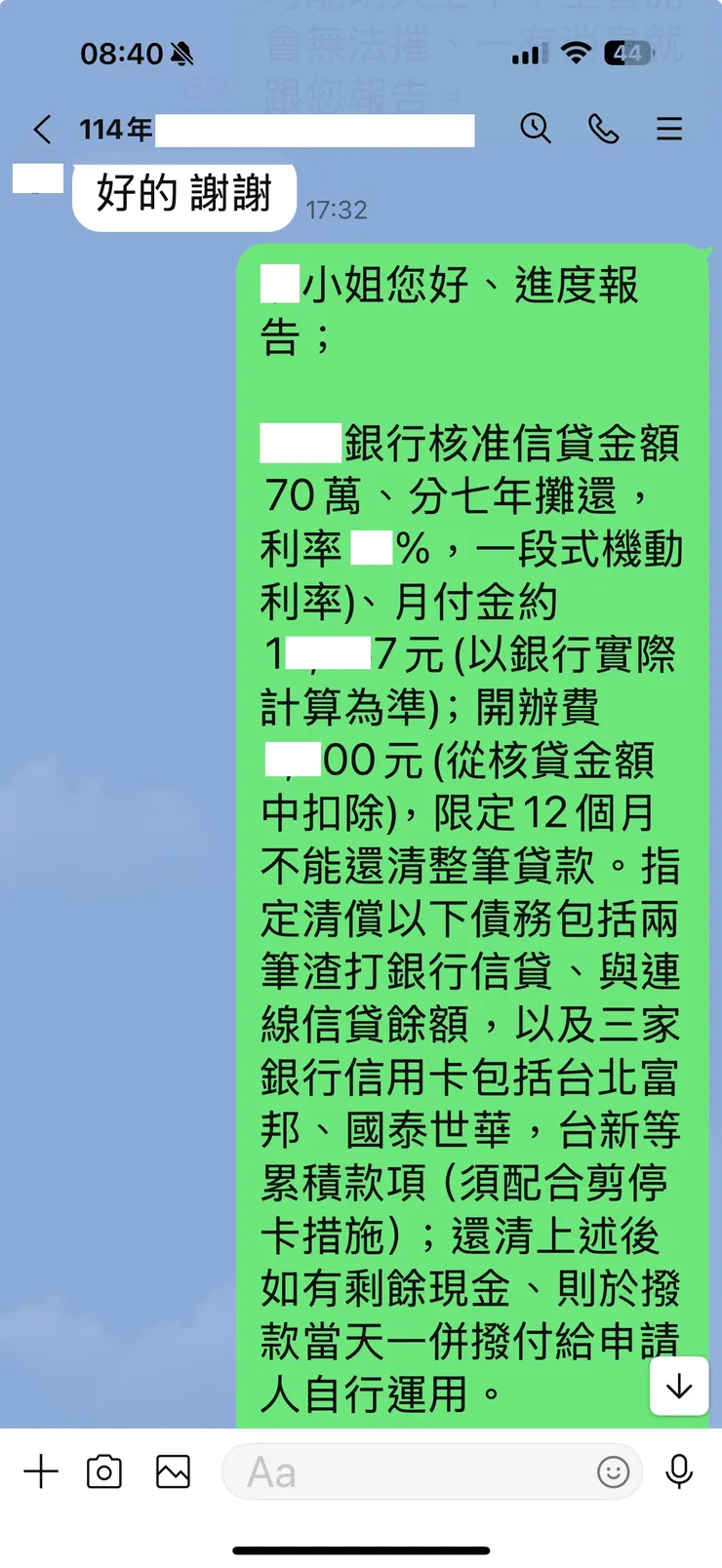The width and height of the screenshot is (722, 1568).
Task: Open the chat settings menu icon
Action: pos(669,129)
